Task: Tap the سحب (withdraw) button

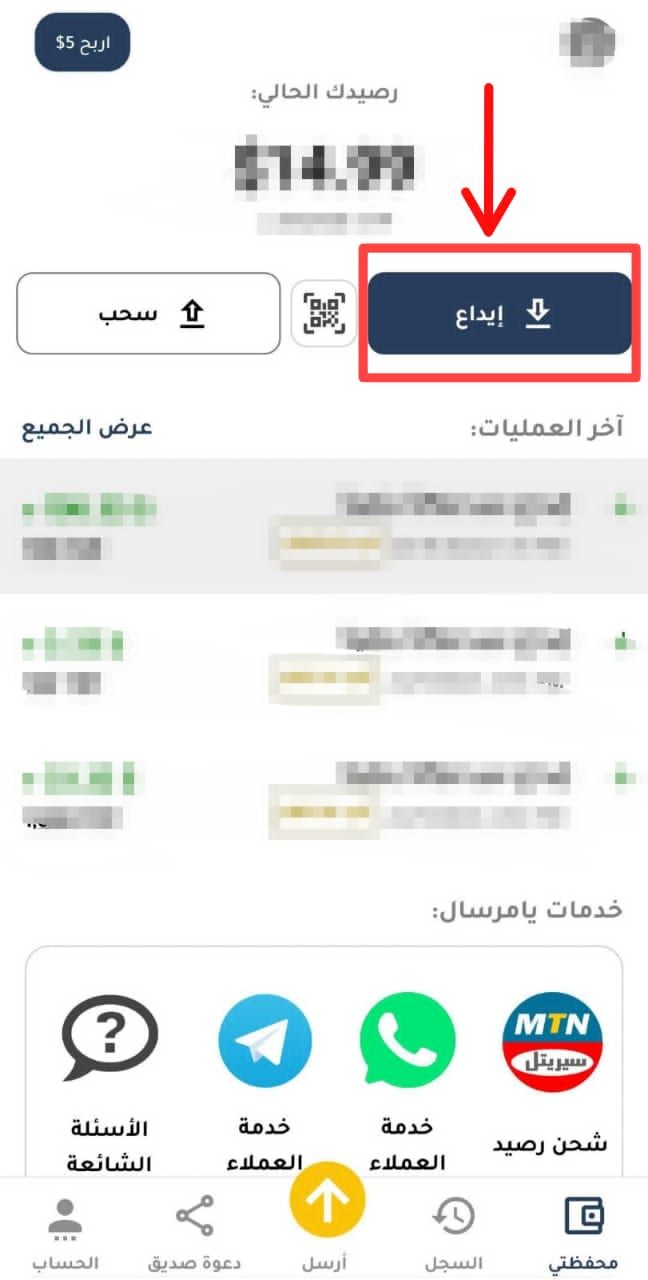Action: 148,314
